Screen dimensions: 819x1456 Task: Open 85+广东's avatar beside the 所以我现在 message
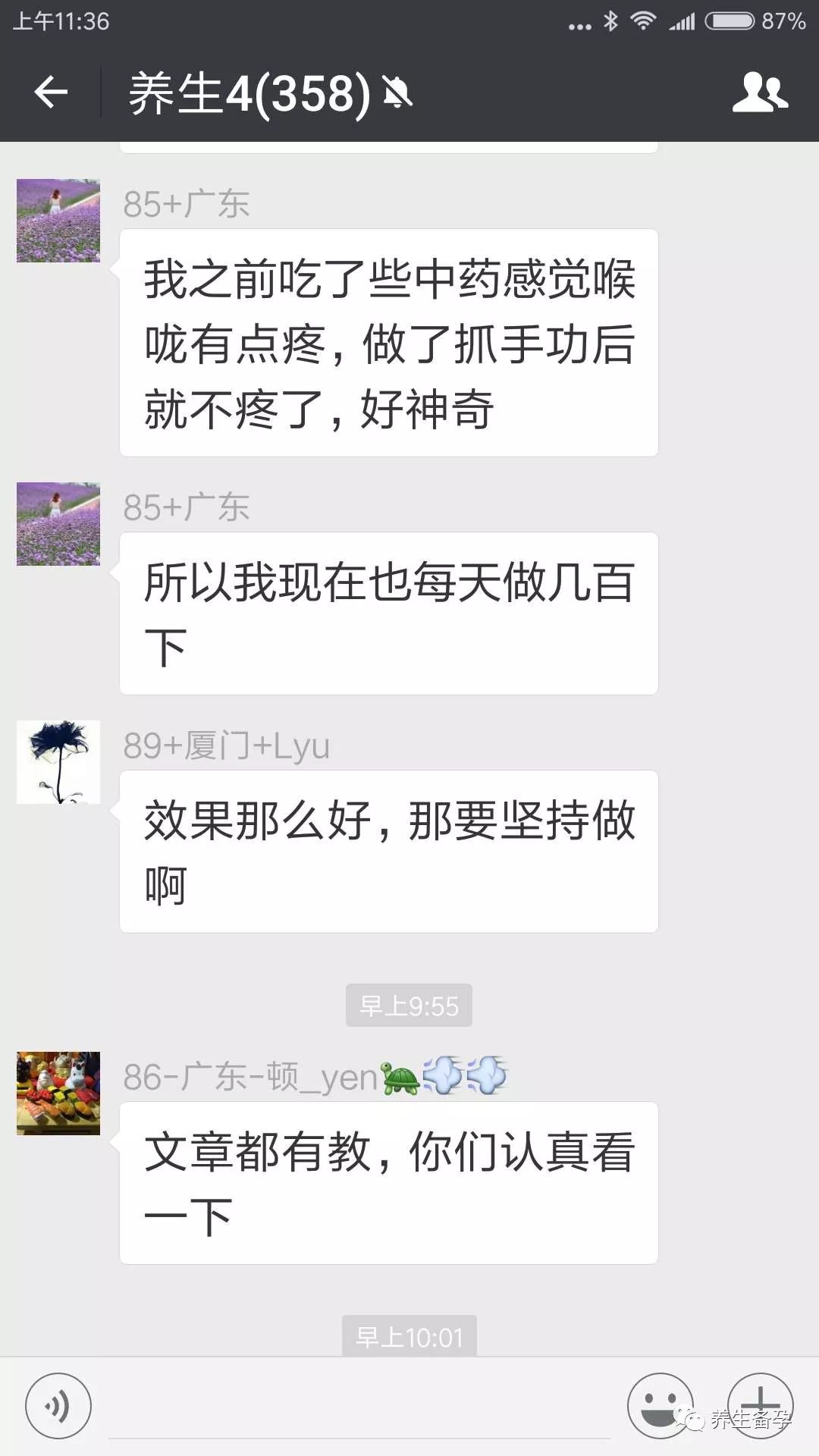[x=58, y=524]
